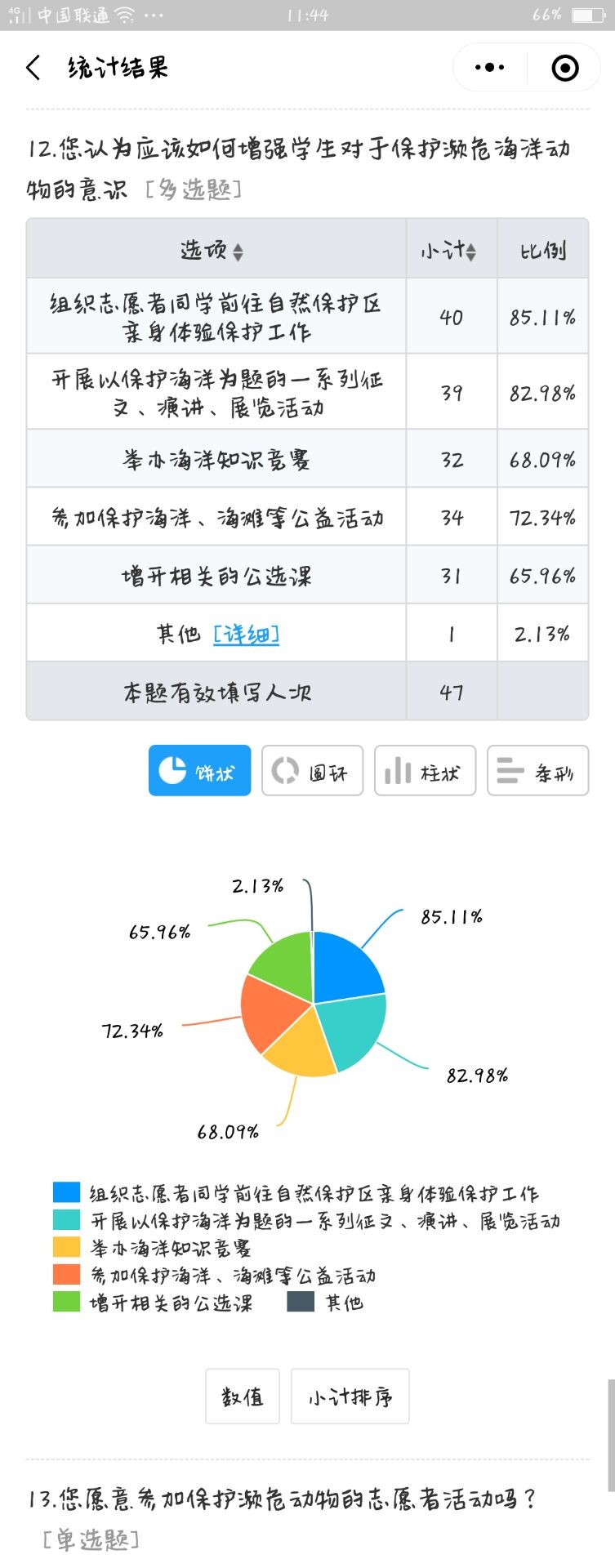The height and width of the screenshot is (1568, 615).
Task: Open 详细 link for 其他 option
Action: pos(246,634)
